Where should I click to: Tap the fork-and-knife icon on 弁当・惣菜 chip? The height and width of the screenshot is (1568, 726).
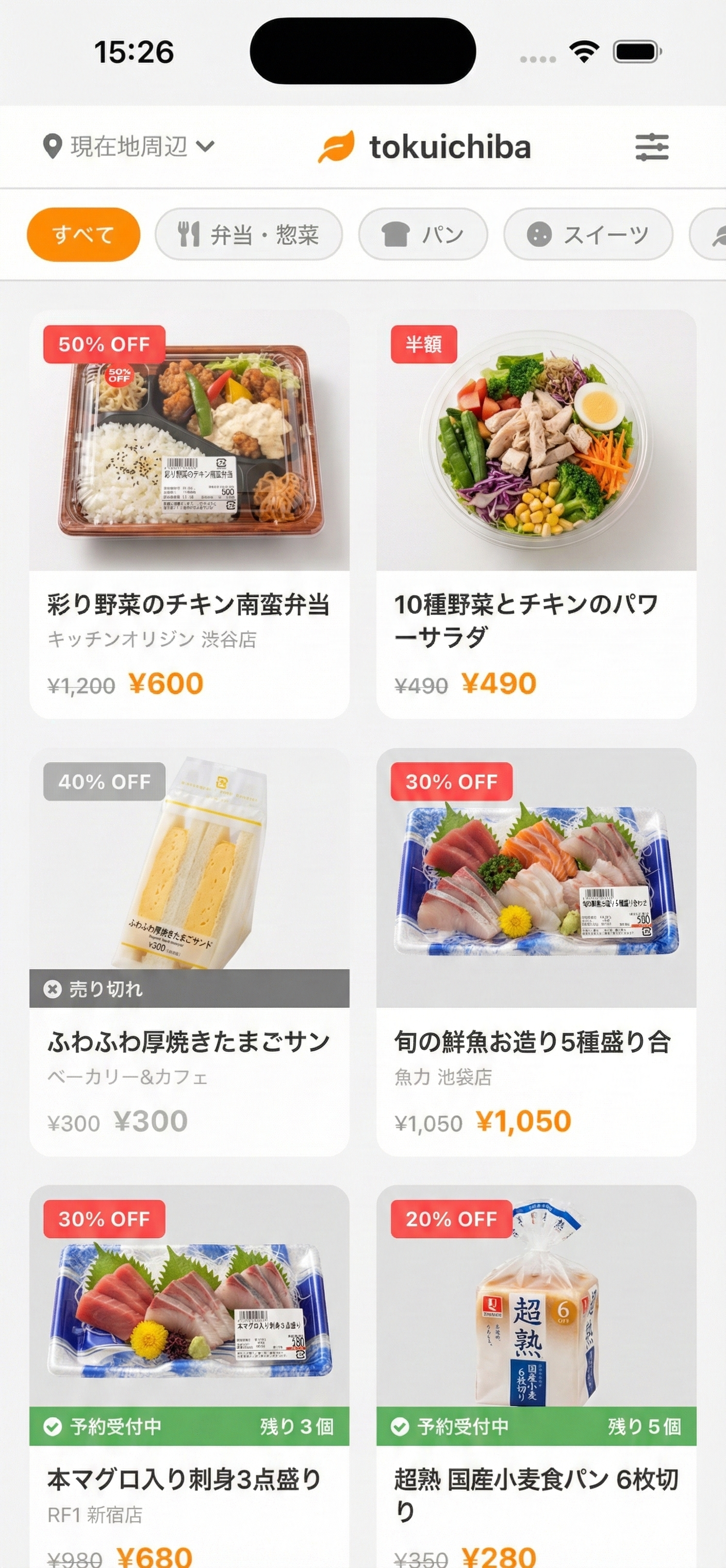click(x=189, y=234)
